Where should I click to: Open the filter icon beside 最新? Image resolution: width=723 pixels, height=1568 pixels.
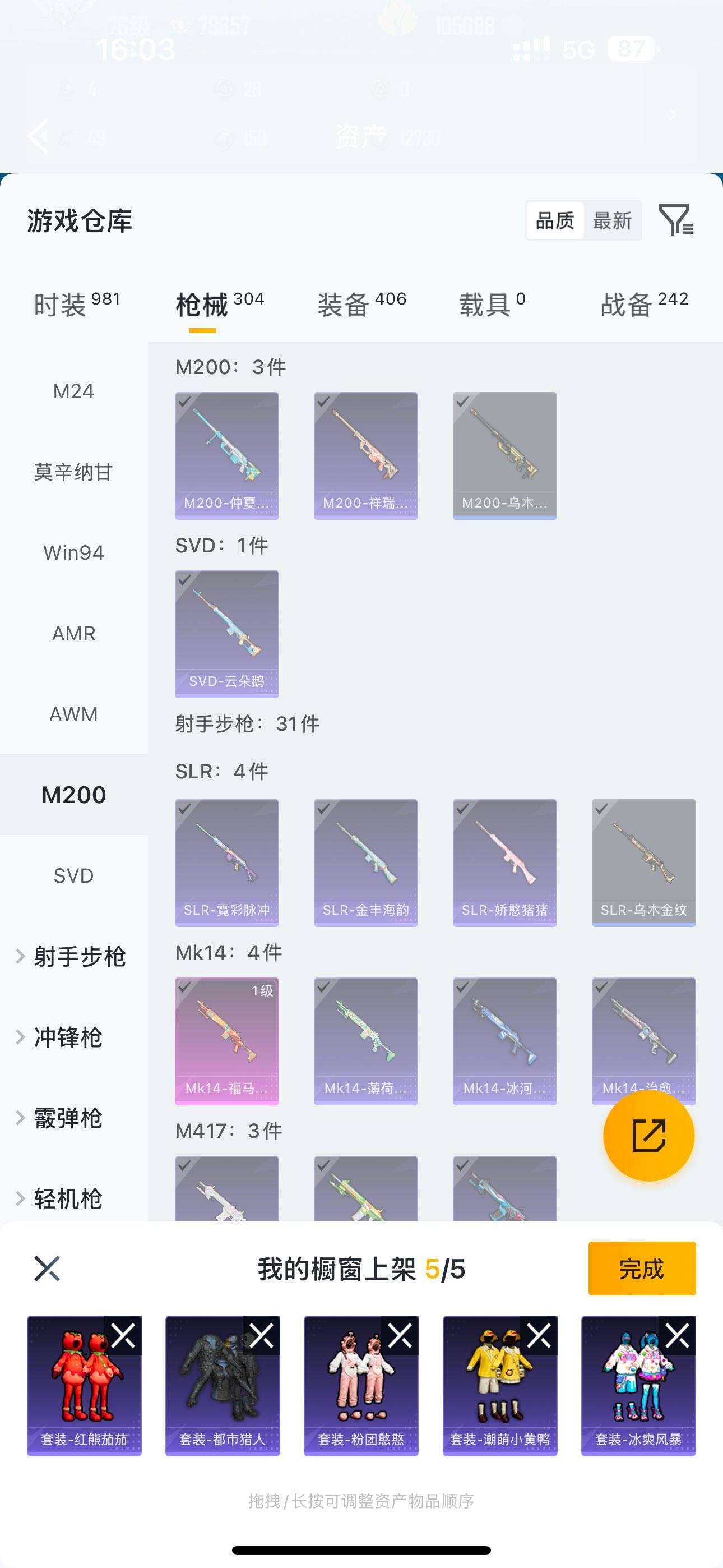pos(675,220)
